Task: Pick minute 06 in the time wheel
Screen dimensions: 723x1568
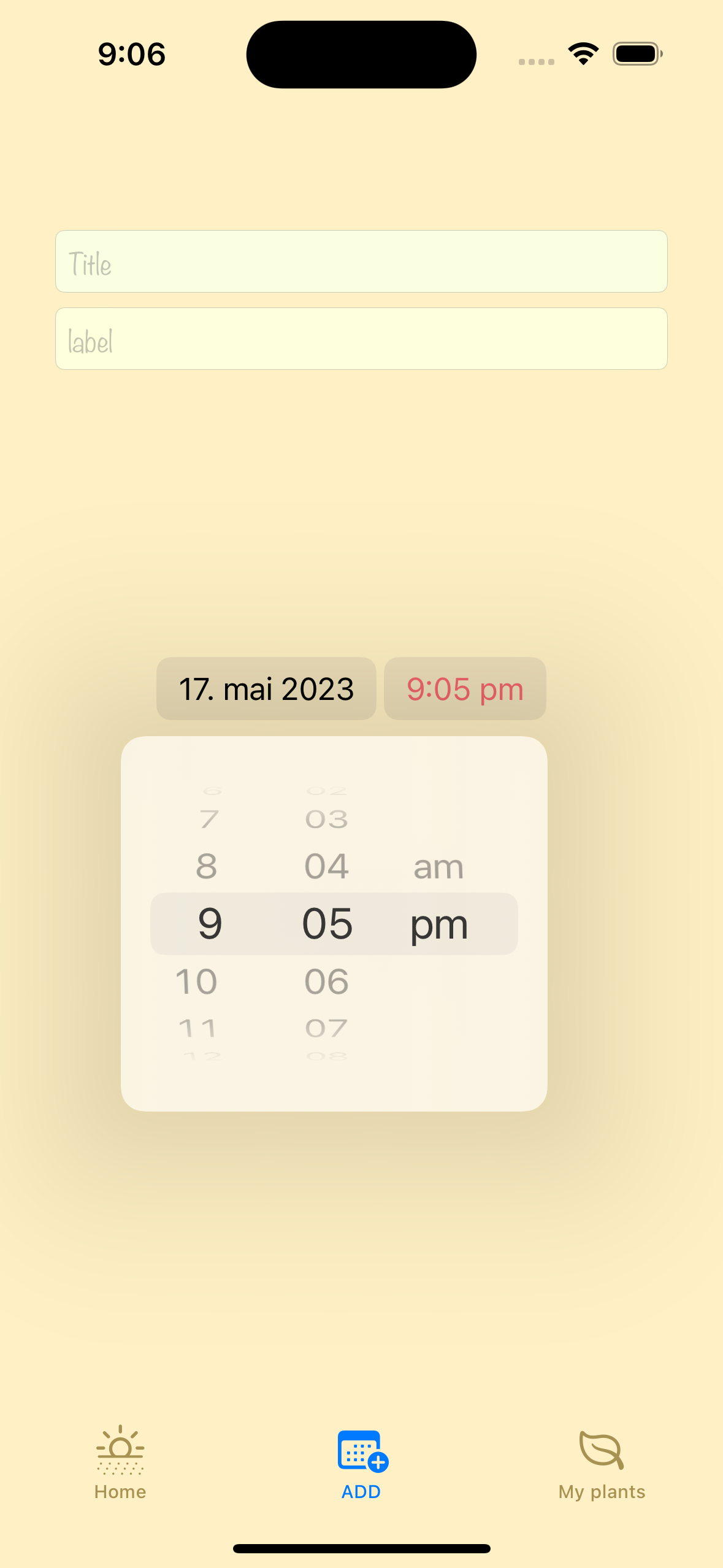Action: pos(326,982)
